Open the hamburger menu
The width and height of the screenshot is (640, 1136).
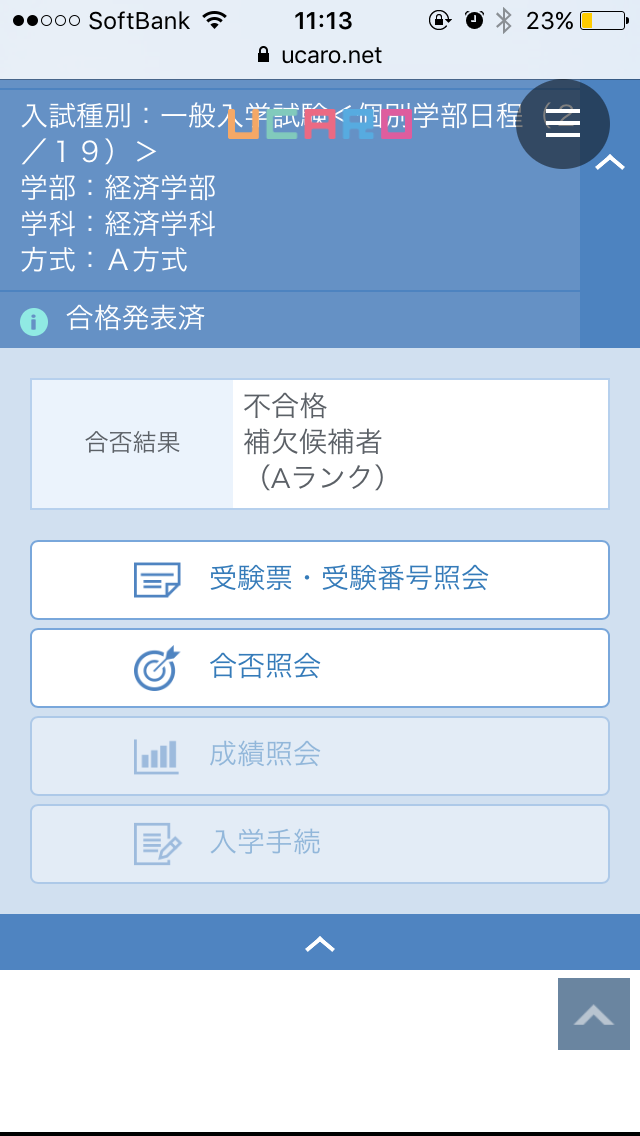coord(562,124)
